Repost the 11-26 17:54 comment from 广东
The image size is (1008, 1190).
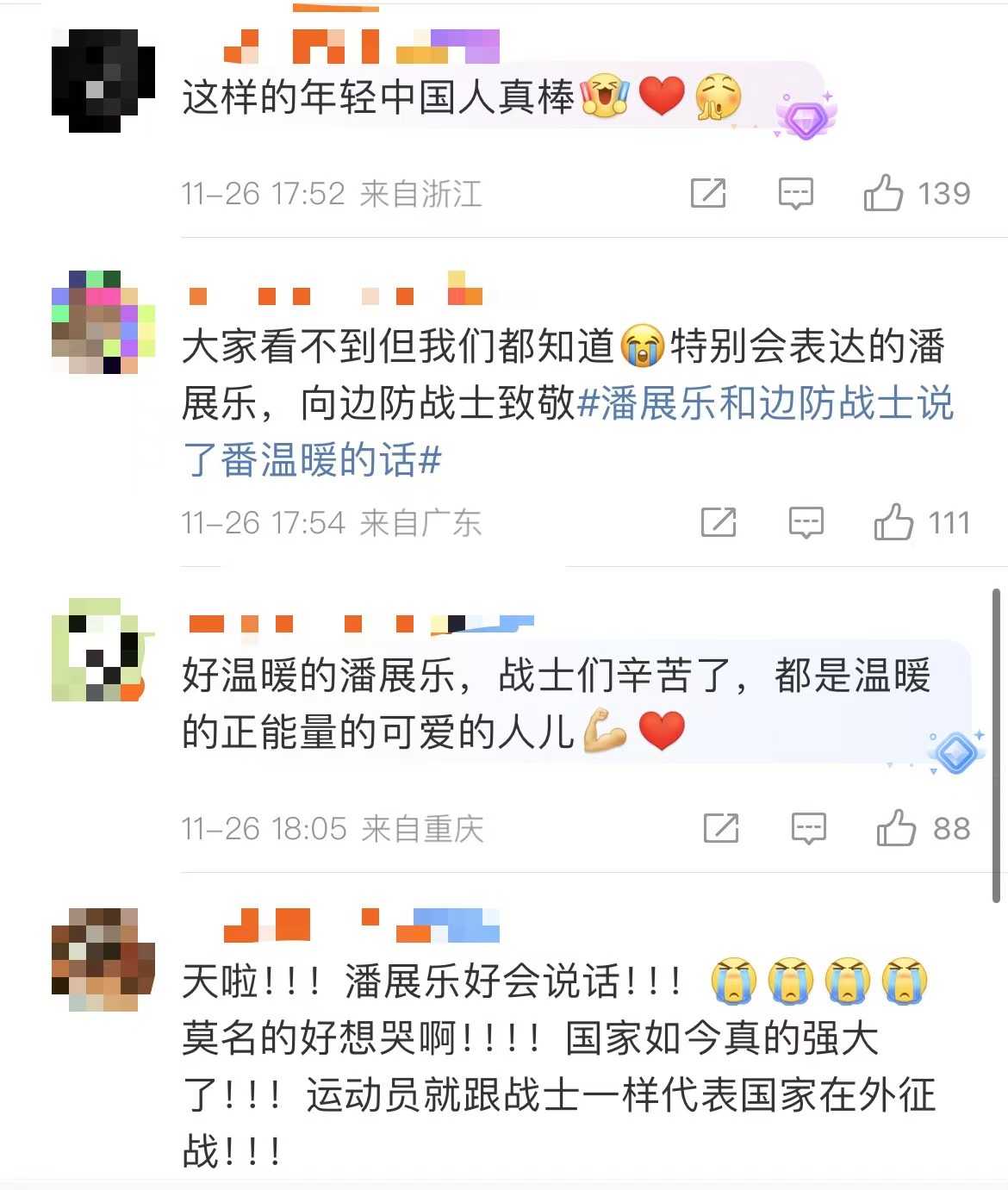[719, 522]
